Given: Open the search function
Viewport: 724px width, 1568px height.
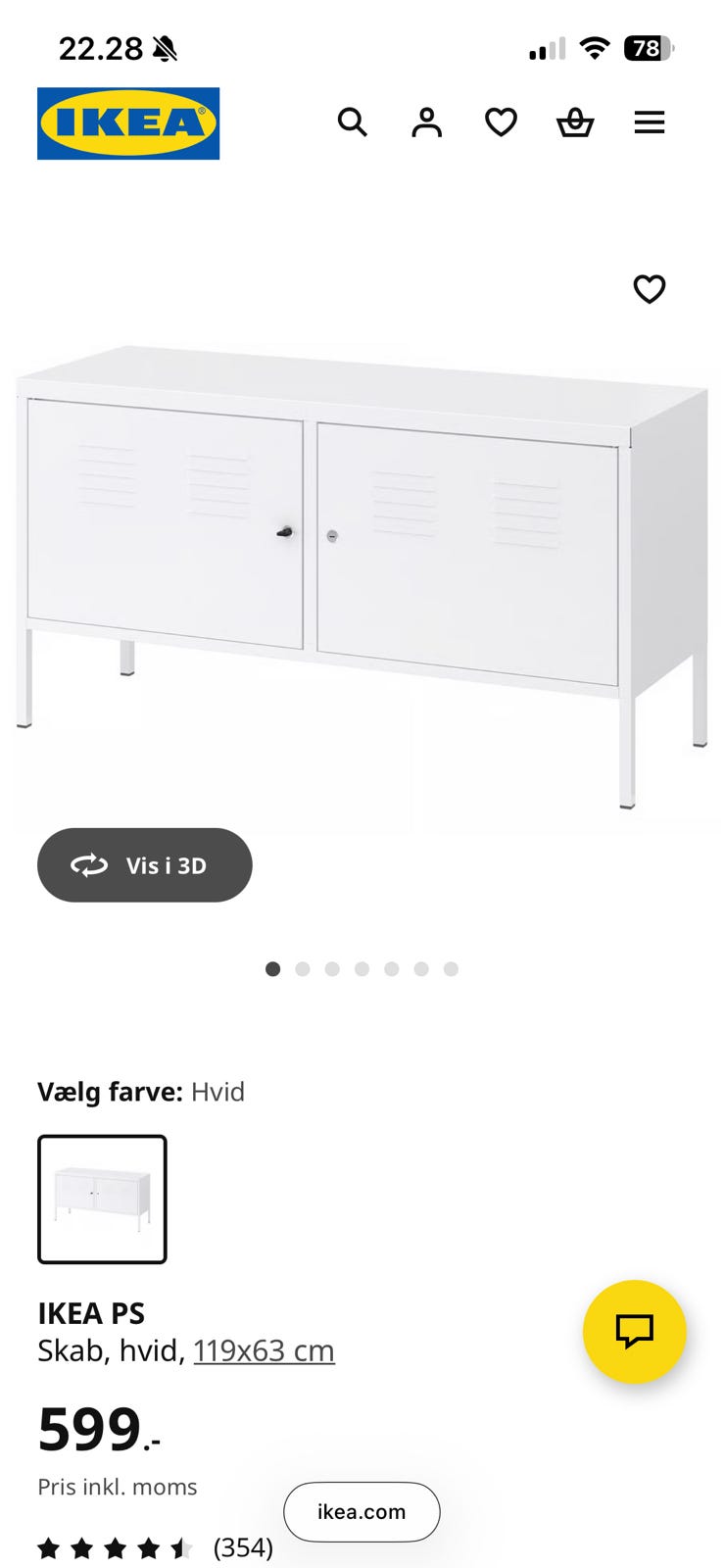Looking at the screenshot, I should point(353,122).
